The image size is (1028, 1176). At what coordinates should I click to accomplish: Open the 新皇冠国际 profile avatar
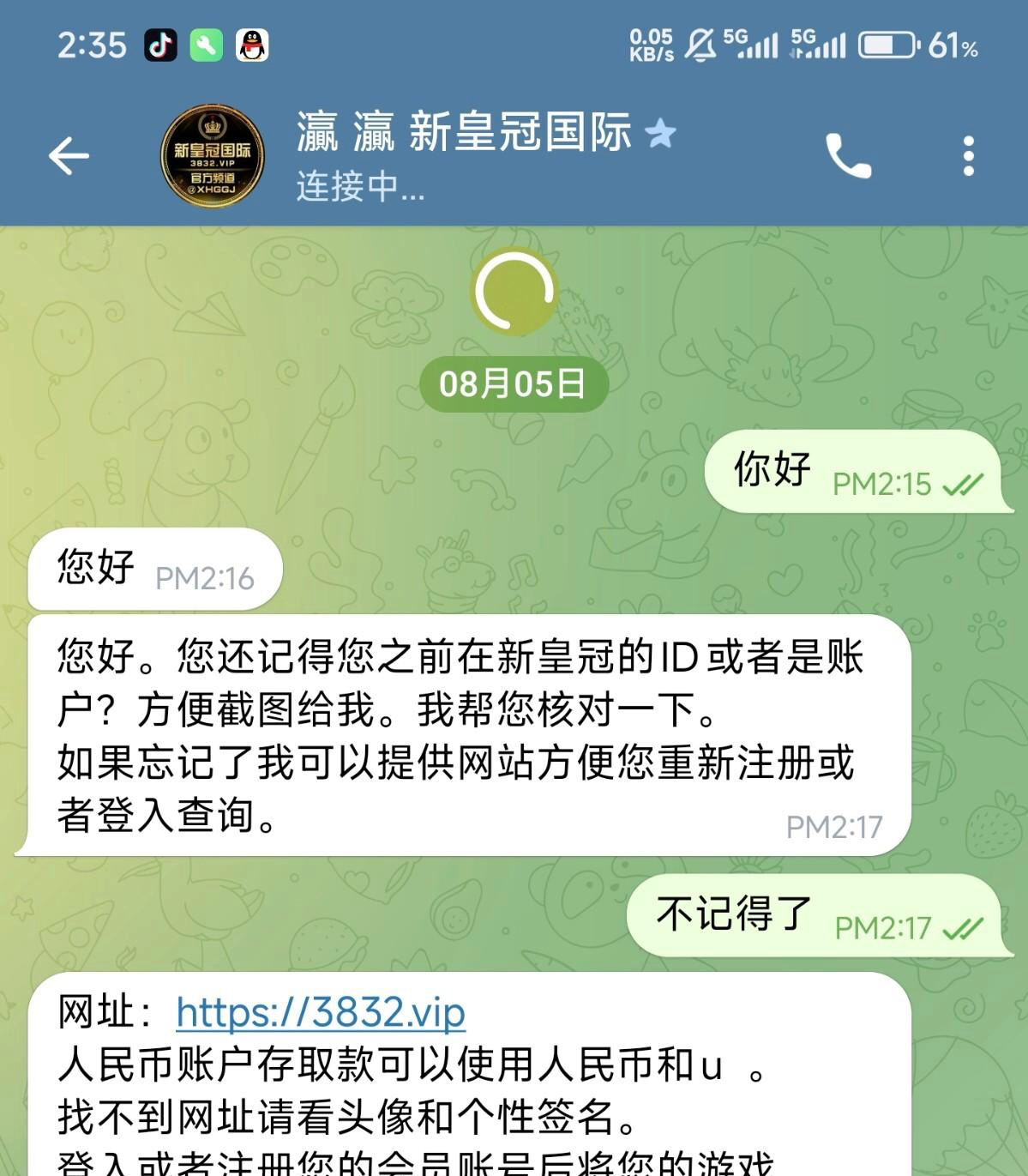pyautogui.click(x=213, y=156)
